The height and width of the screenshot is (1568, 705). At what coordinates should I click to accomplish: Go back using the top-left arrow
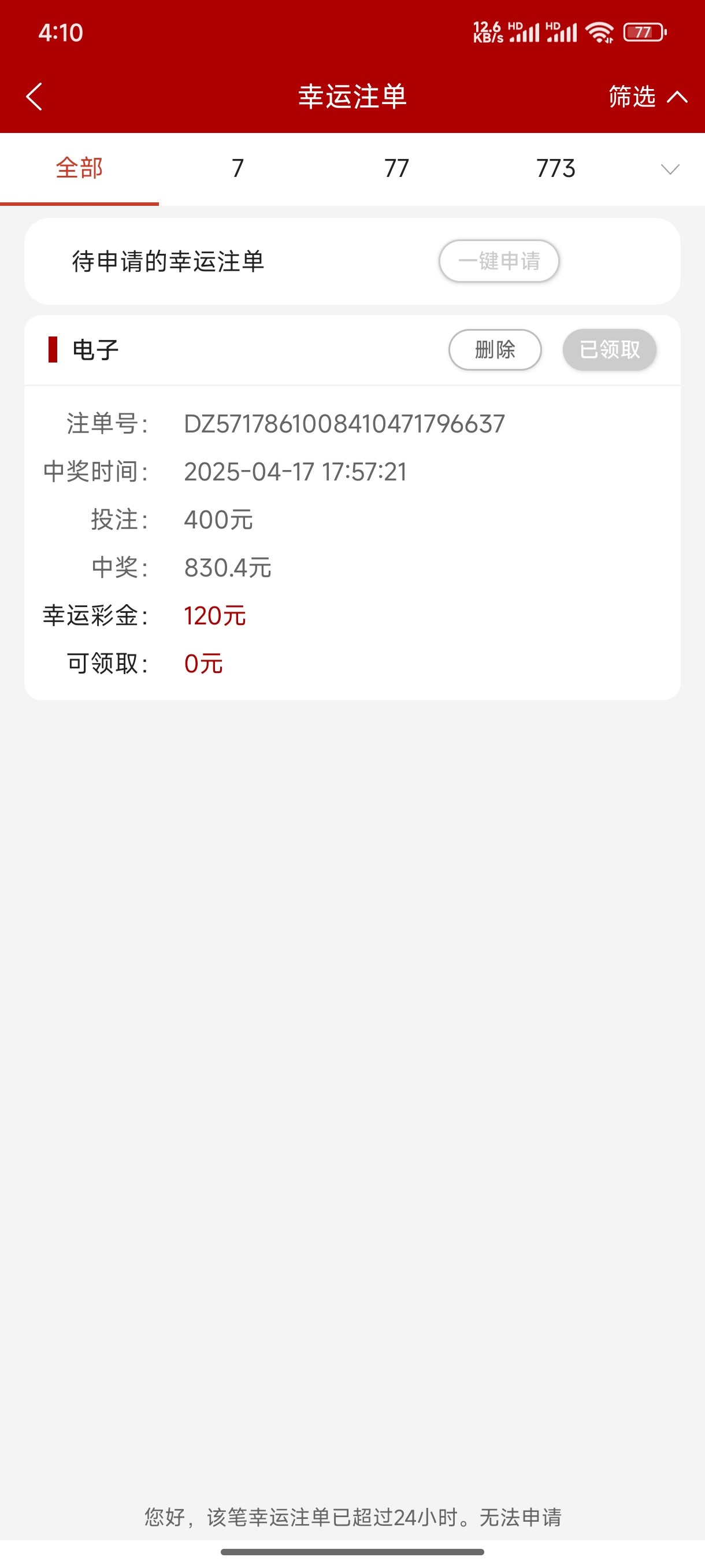pyautogui.click(x=34, y=97)
